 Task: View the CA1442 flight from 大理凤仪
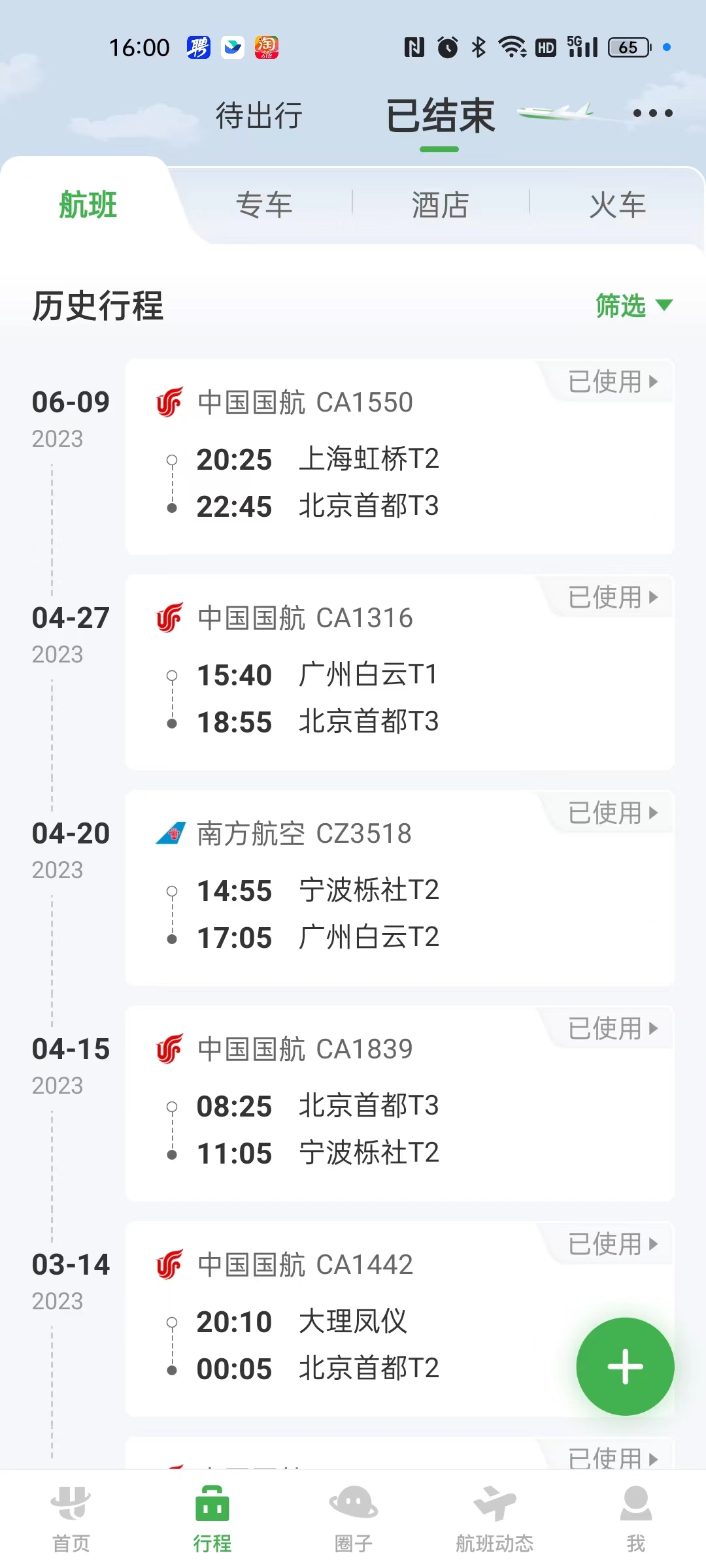click(x=366, y=1320)
